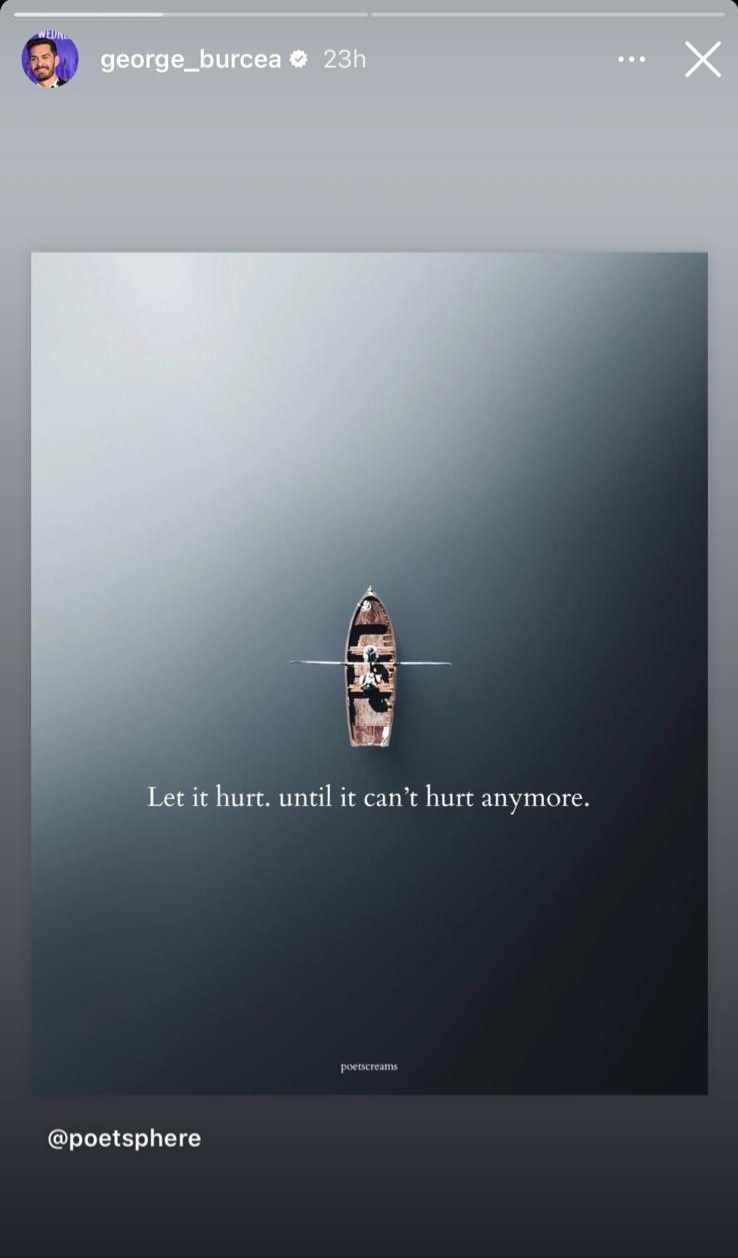Open the three-dot story options menu

(631, 60)
